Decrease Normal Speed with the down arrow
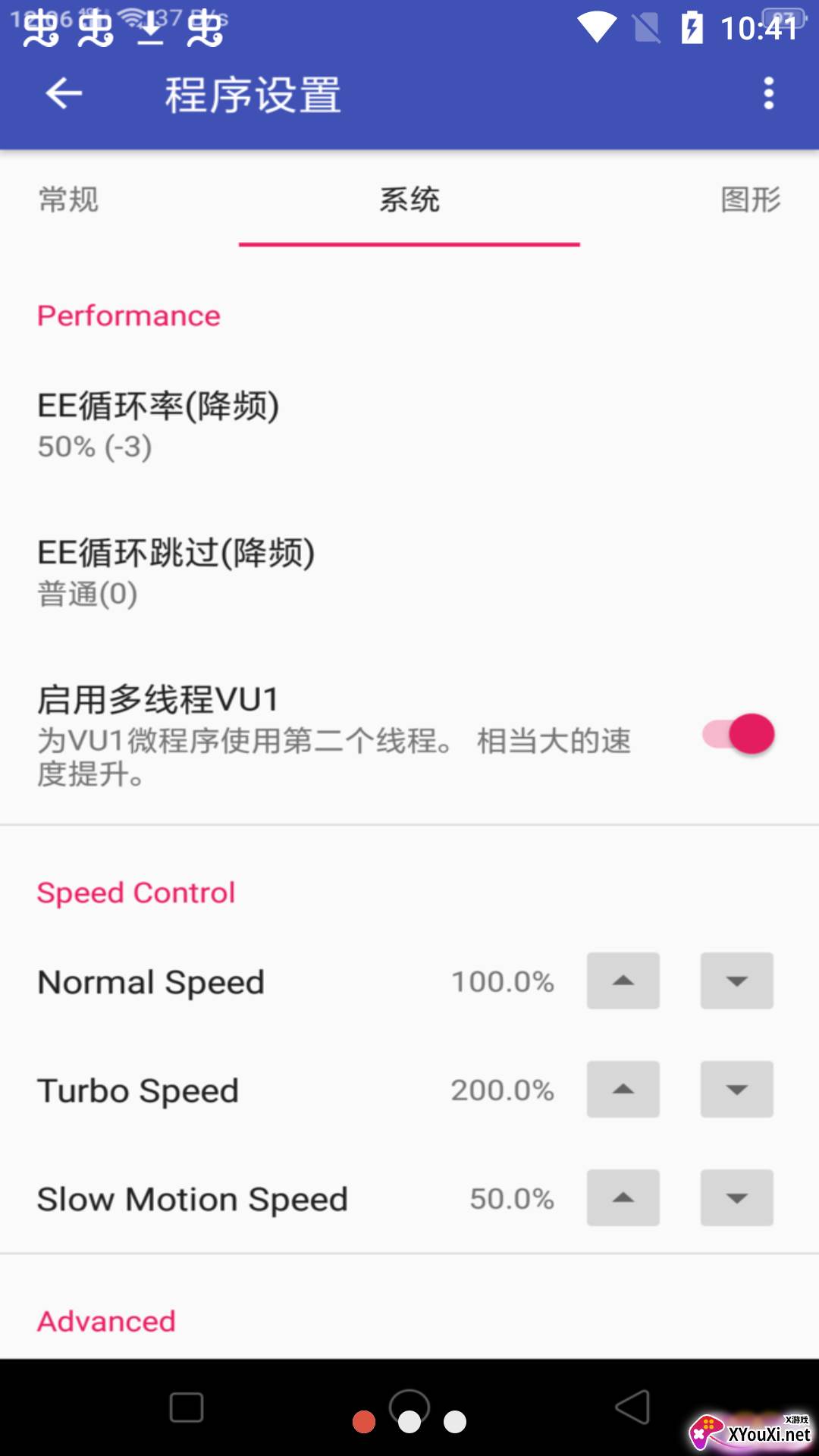This screenshot has height=1456, width=819. [736, 981]
